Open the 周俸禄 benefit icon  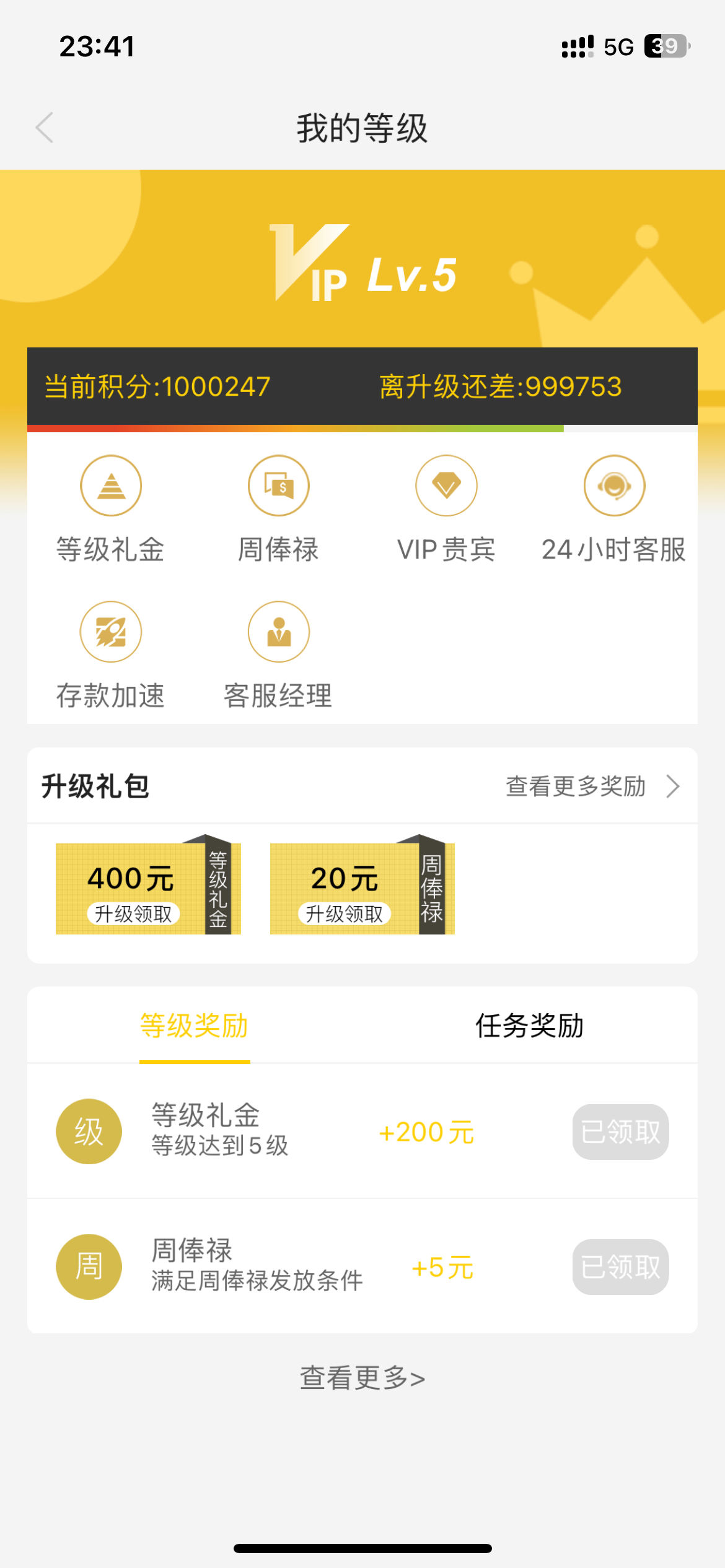pyautogui.click(x=279, y=486)
